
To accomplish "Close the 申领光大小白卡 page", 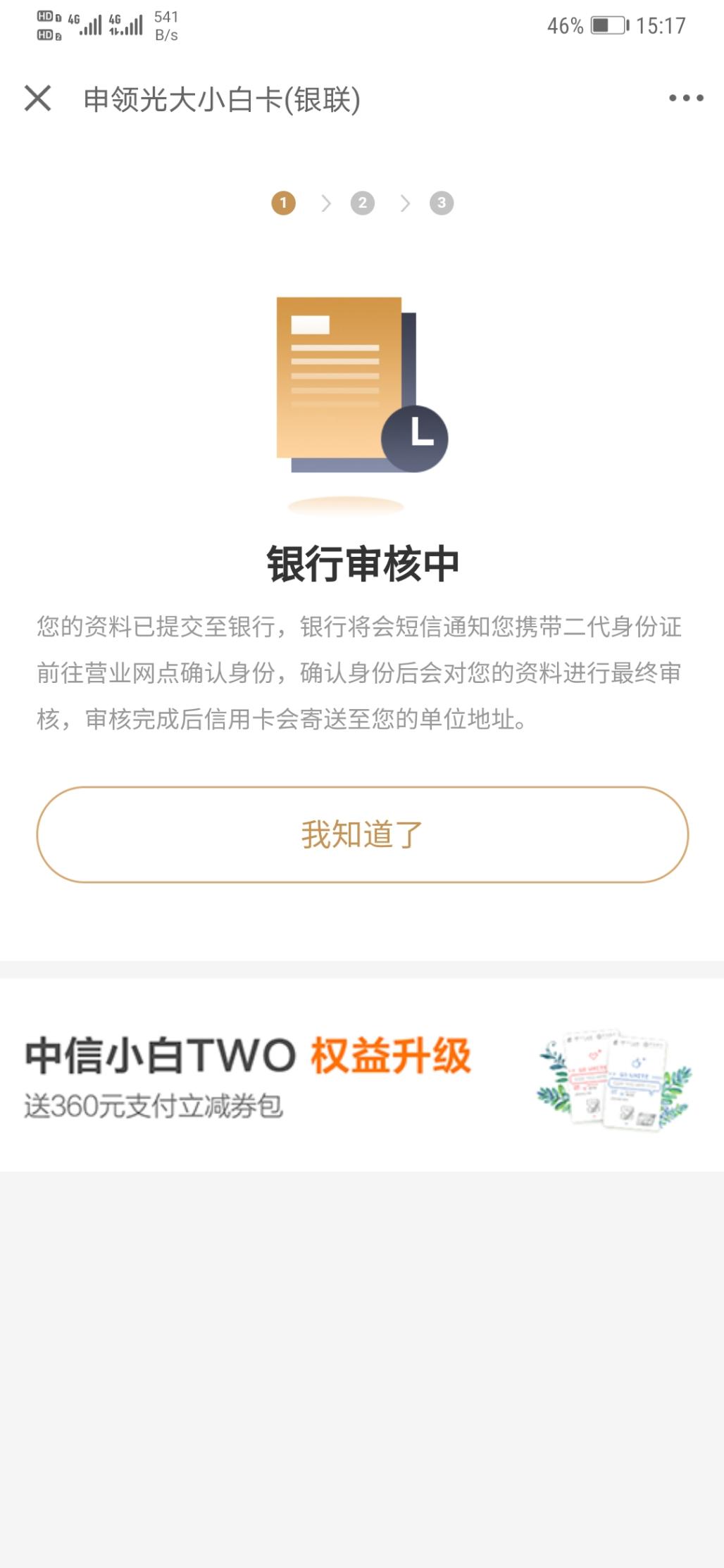I will click(38, 99).
